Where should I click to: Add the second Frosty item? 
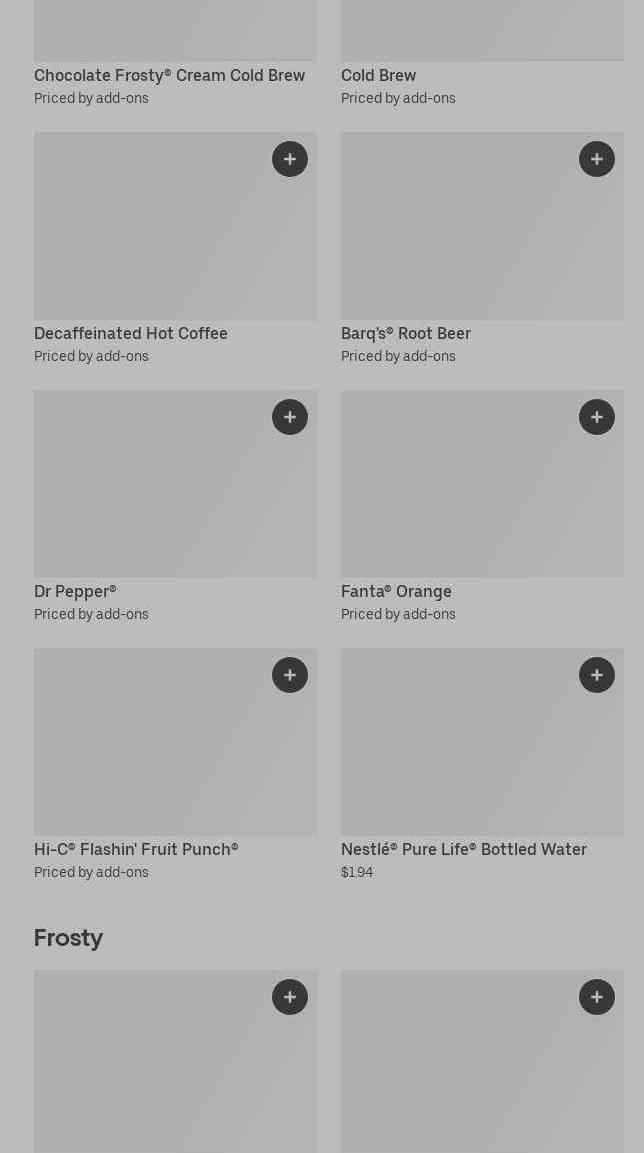click(597, 997)
